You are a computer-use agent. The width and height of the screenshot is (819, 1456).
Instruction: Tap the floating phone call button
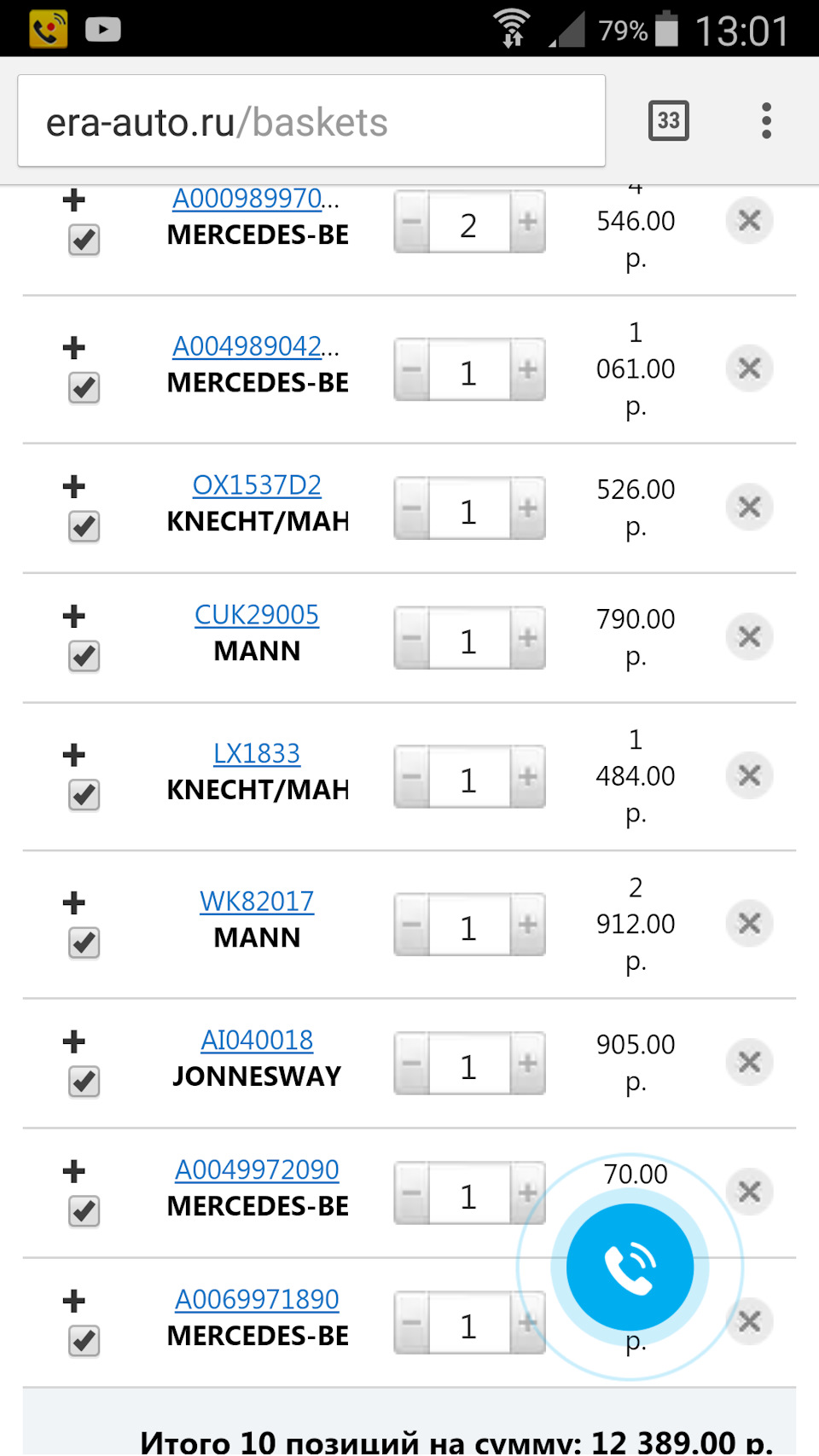coord(630,1267)
